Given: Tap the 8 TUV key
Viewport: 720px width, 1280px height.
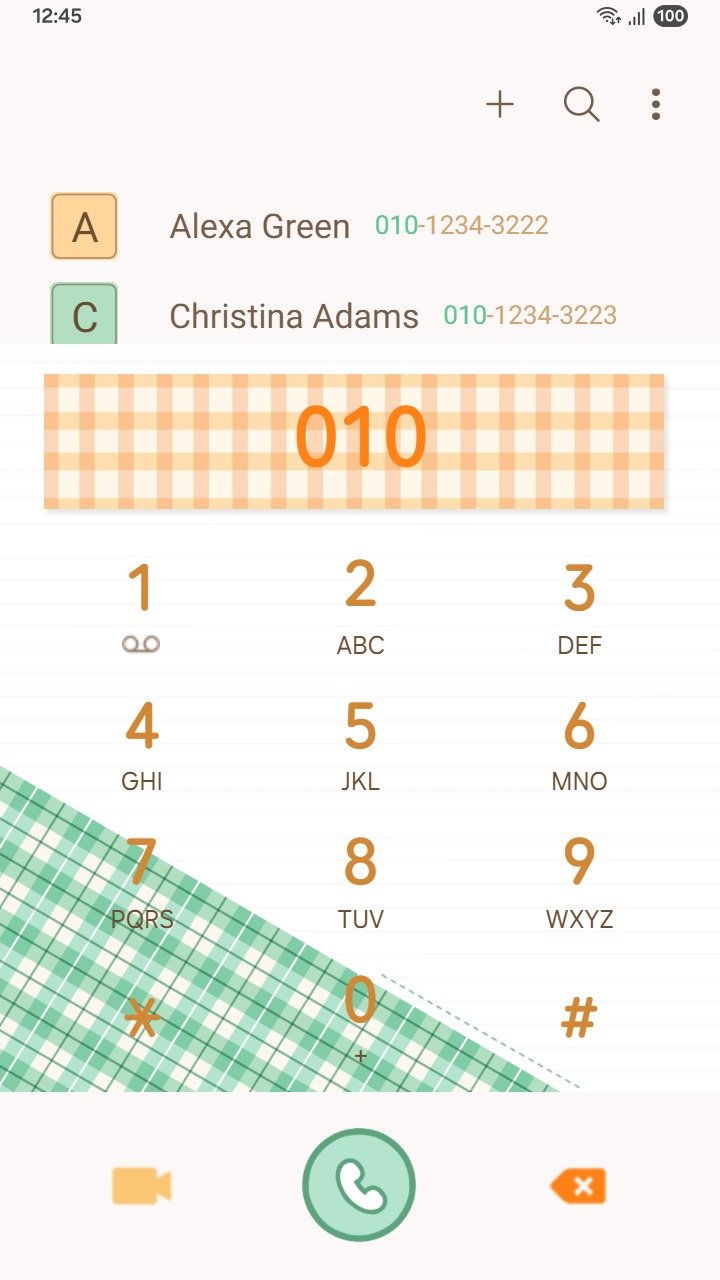Looking at the screenshot, I should point(360,880).
